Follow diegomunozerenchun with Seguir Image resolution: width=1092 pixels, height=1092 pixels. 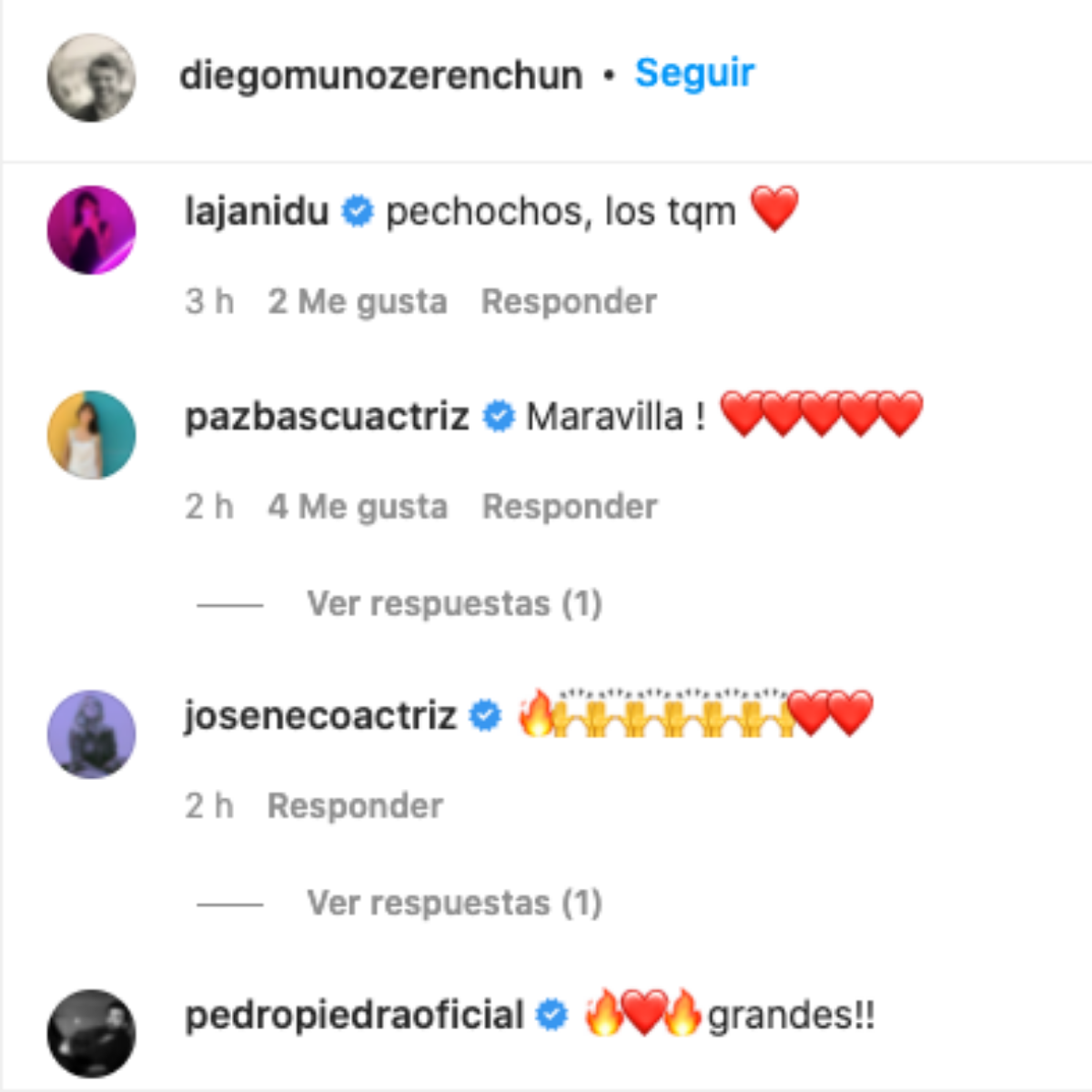tap(694, 74)
